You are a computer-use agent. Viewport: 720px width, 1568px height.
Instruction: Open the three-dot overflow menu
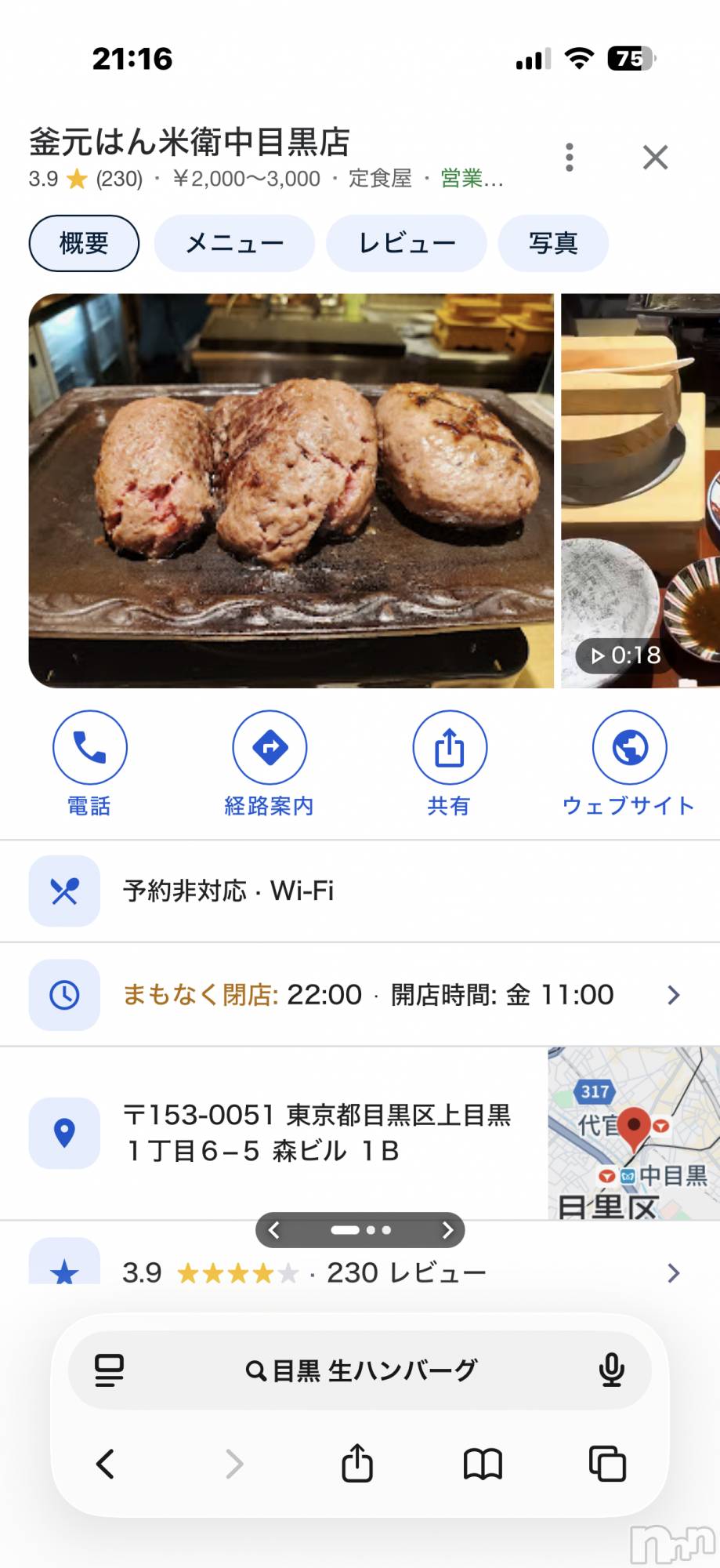coord(570,158)
